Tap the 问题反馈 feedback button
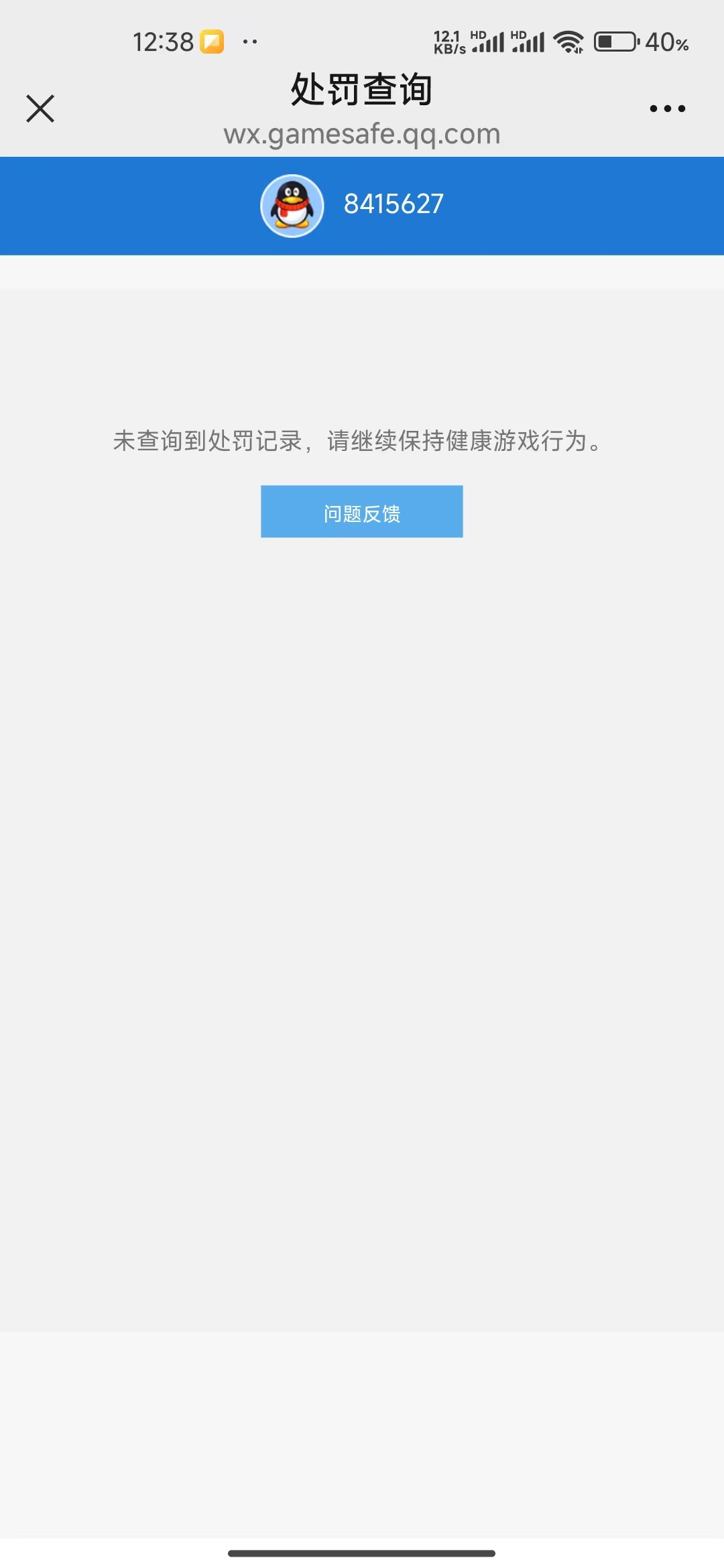The height and width of the screenshot is (1568, 724). 362,511
